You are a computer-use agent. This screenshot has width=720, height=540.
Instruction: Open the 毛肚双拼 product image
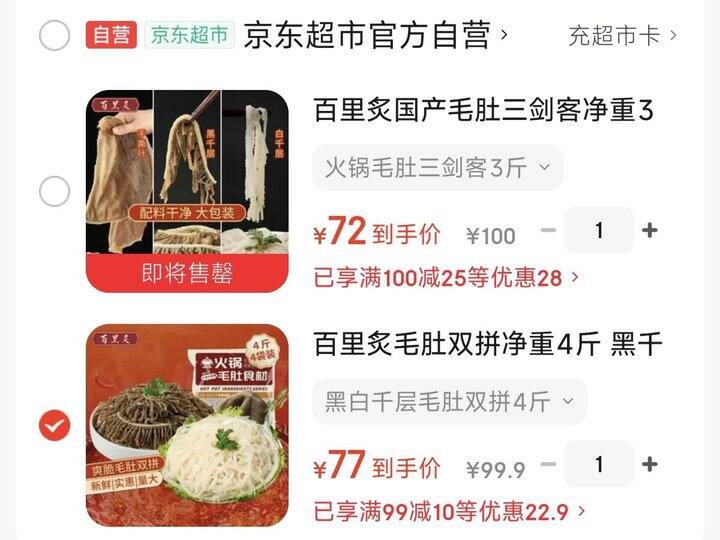pyautogui.click(x=187, y=426)
